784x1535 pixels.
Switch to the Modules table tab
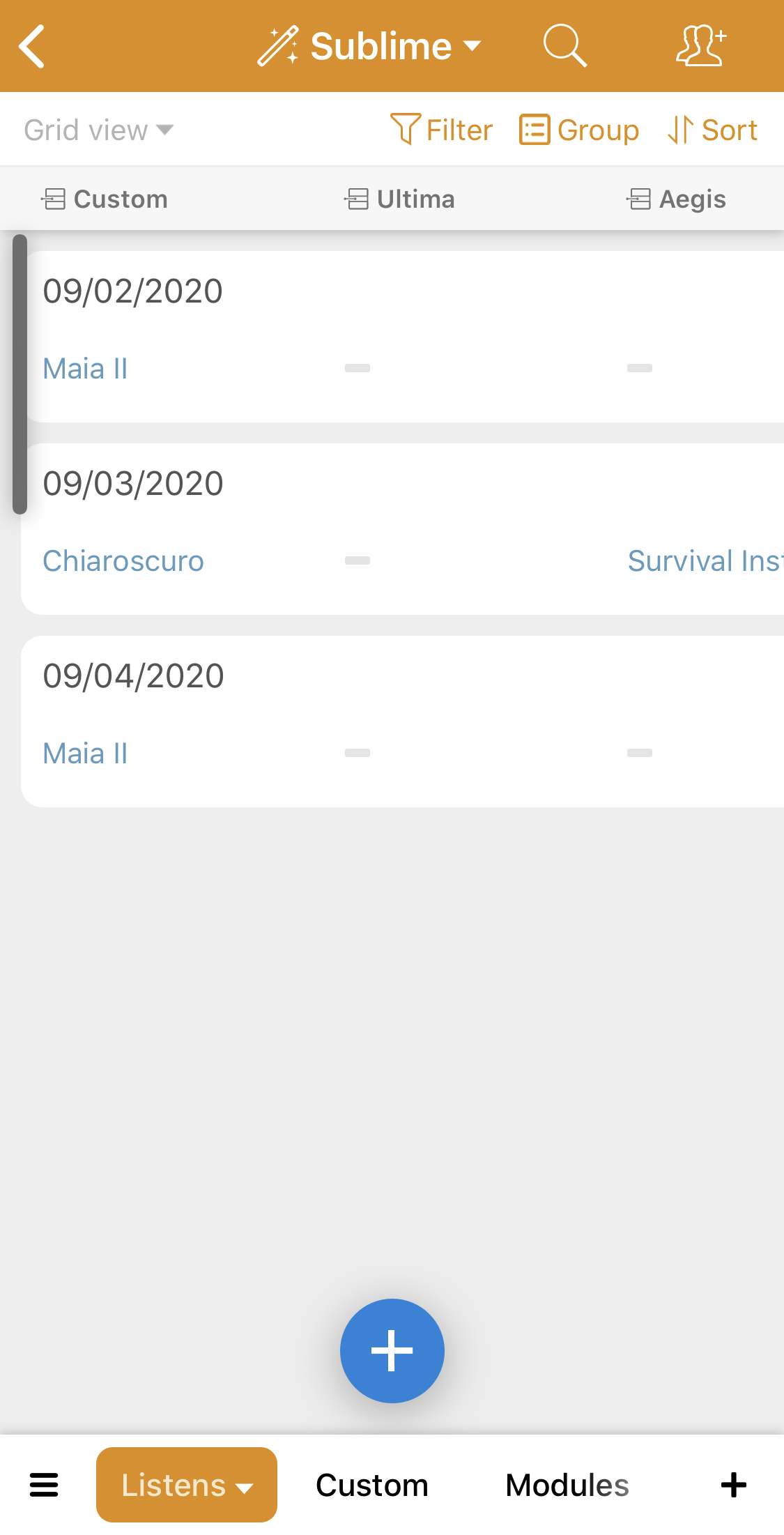click(x=567, y=1486)
